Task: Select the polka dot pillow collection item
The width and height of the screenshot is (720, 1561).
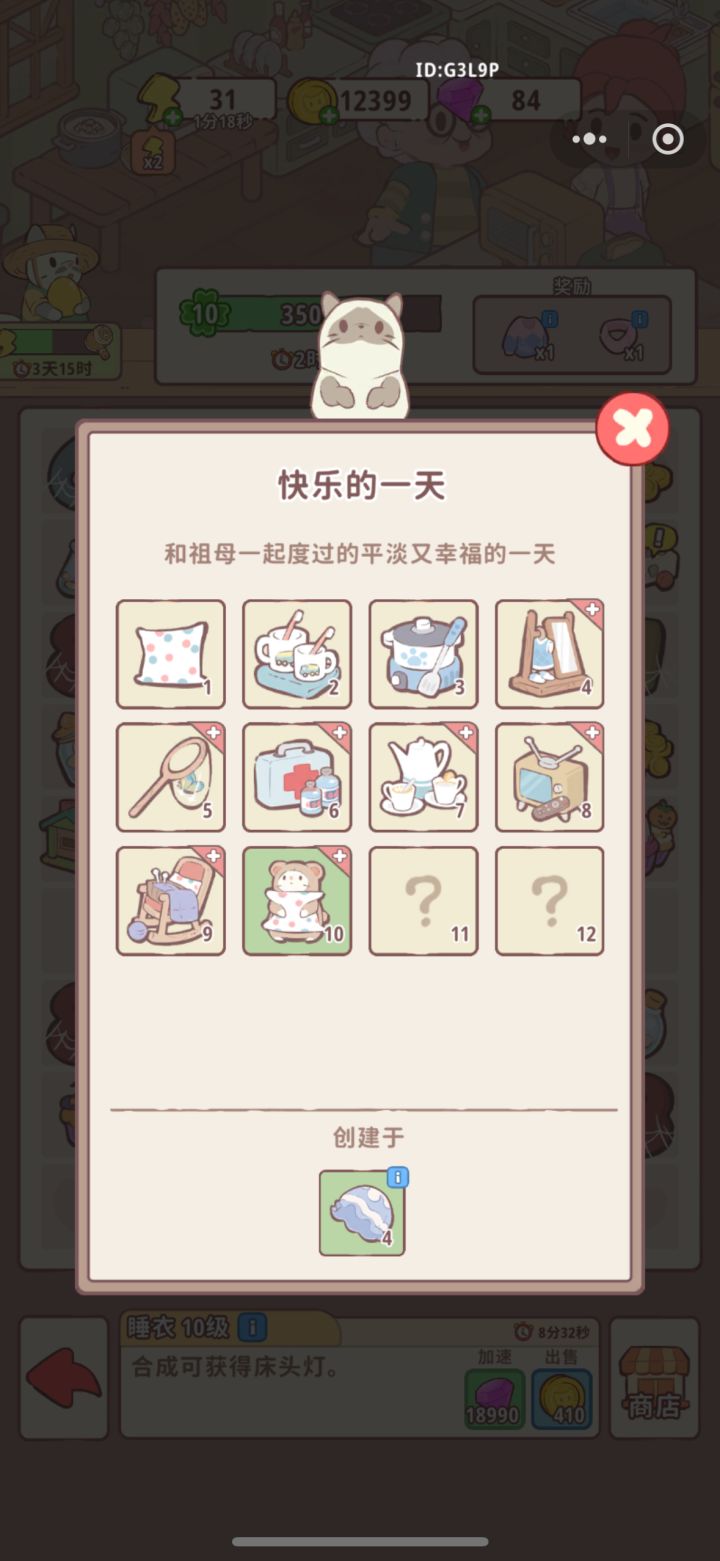Action: (170, 654)
